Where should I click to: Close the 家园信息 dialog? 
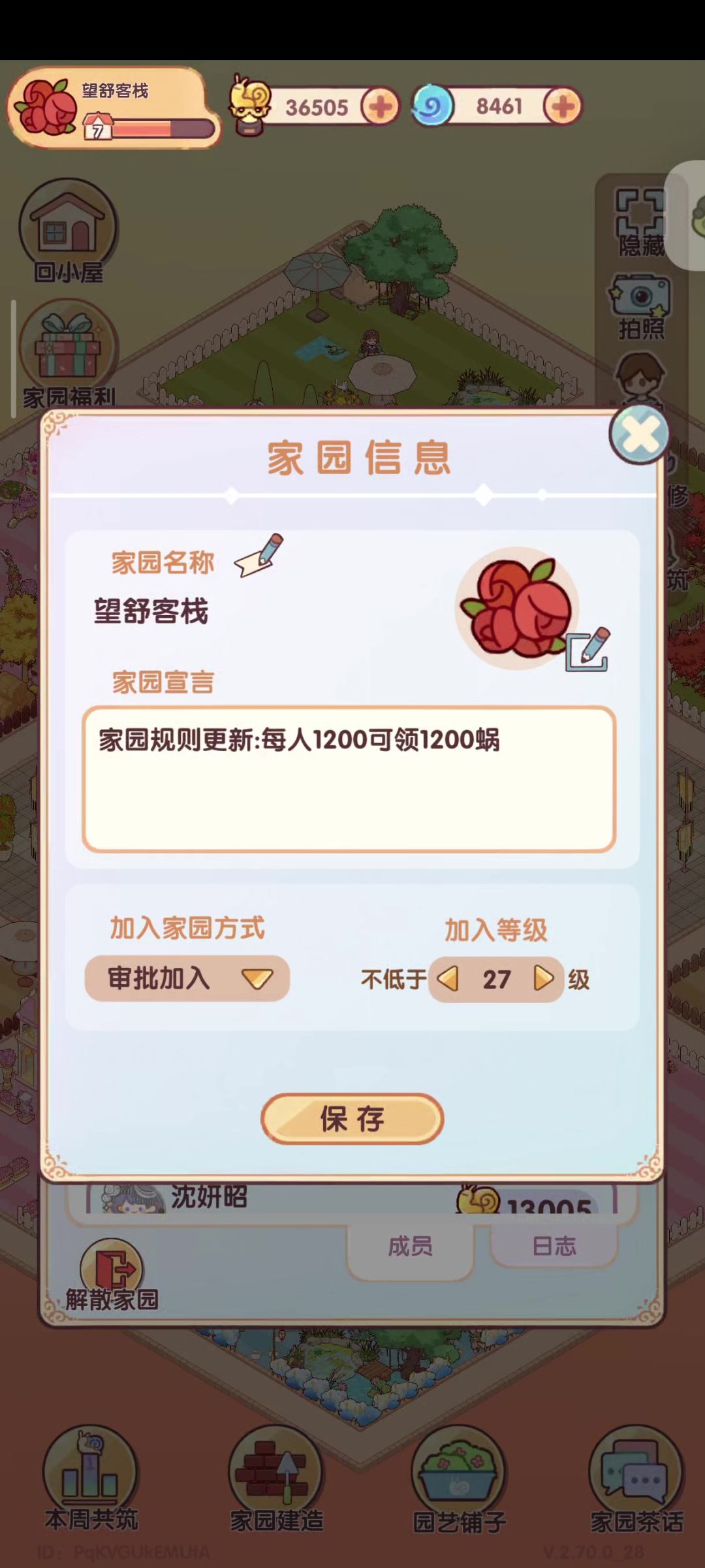[639, 434]
